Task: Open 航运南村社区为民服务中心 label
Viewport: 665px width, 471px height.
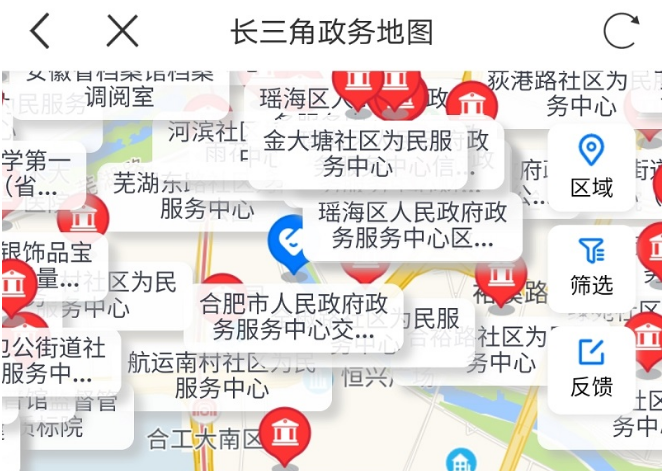Action: pos(222,373)
